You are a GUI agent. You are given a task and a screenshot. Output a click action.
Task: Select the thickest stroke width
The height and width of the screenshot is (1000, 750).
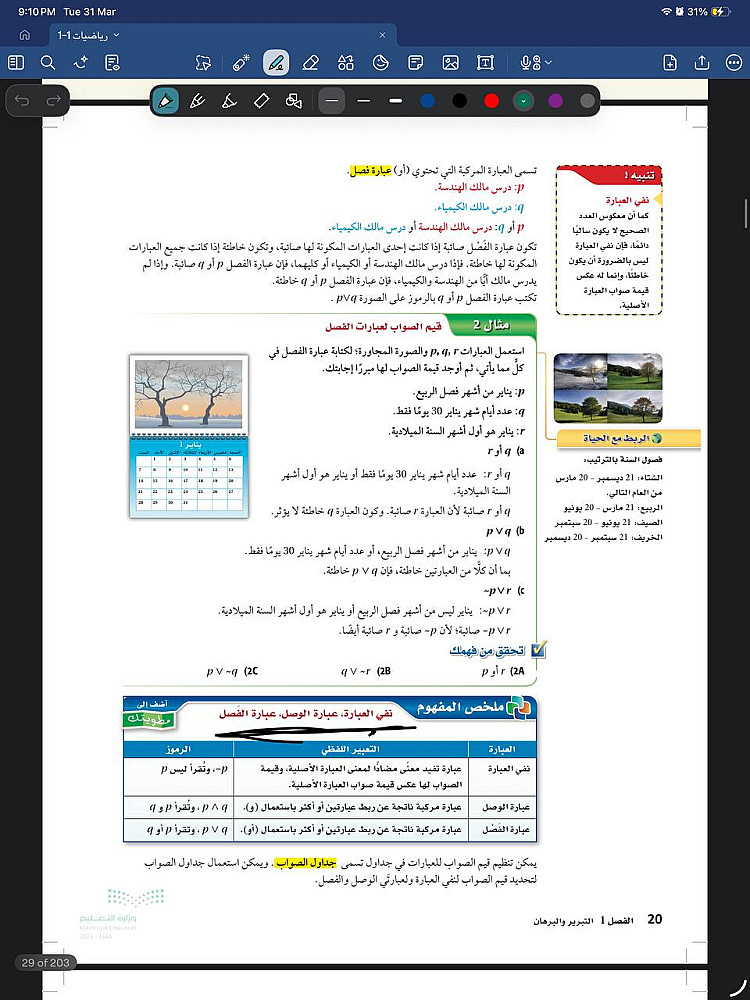(x=395, y=100)
